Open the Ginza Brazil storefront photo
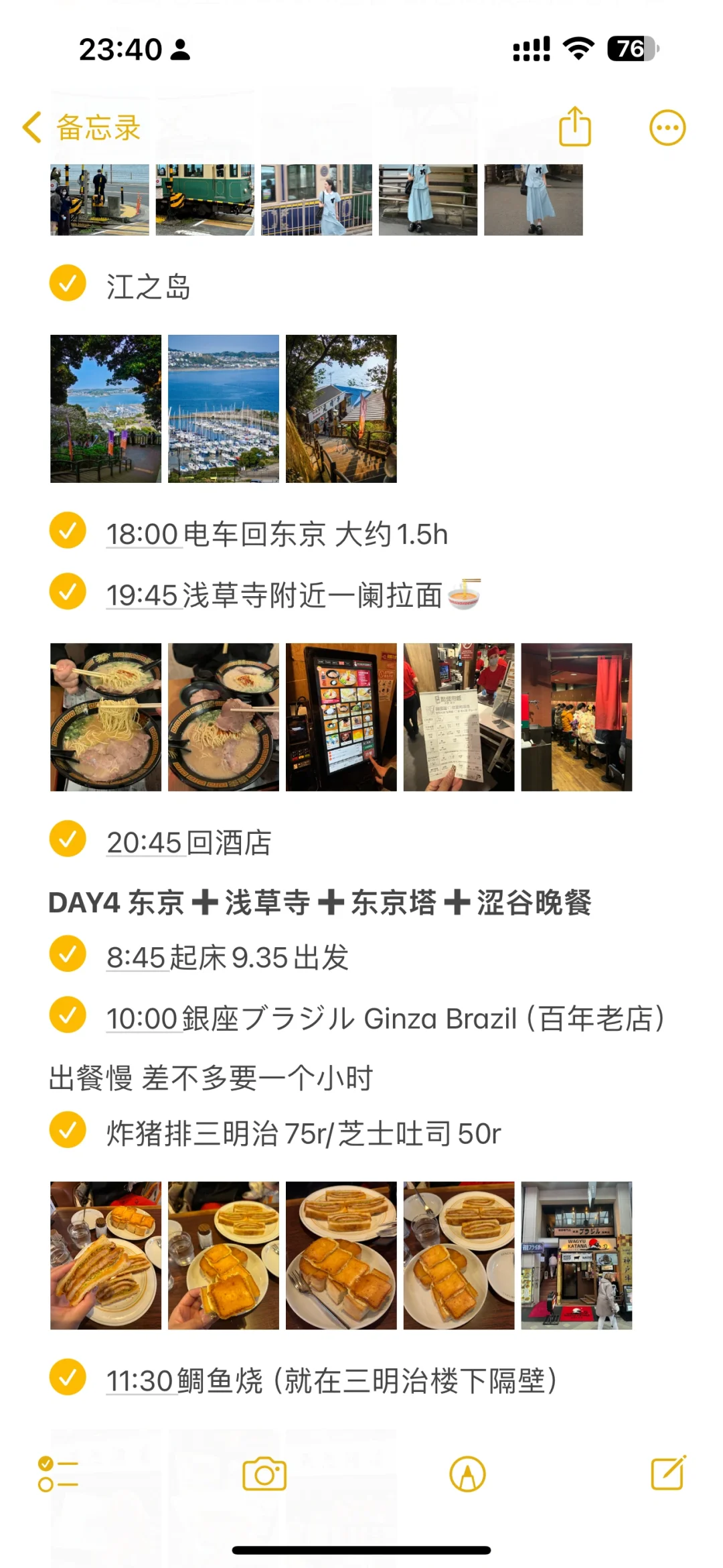The height and width of the screenshot is (1568, 723). pyautogui.click(x=576, y=1256)
